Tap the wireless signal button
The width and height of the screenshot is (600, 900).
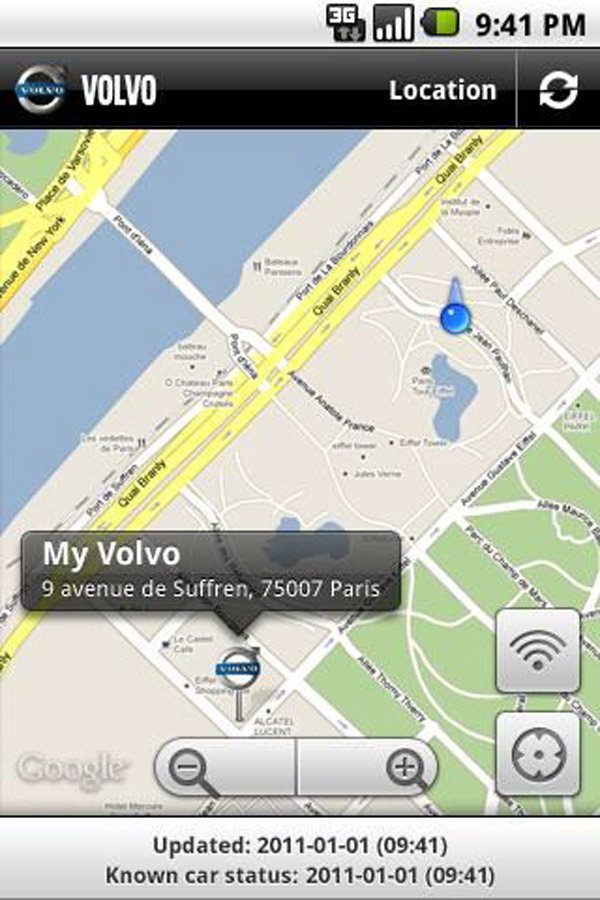pyautogui.click(x=538, y=649)
